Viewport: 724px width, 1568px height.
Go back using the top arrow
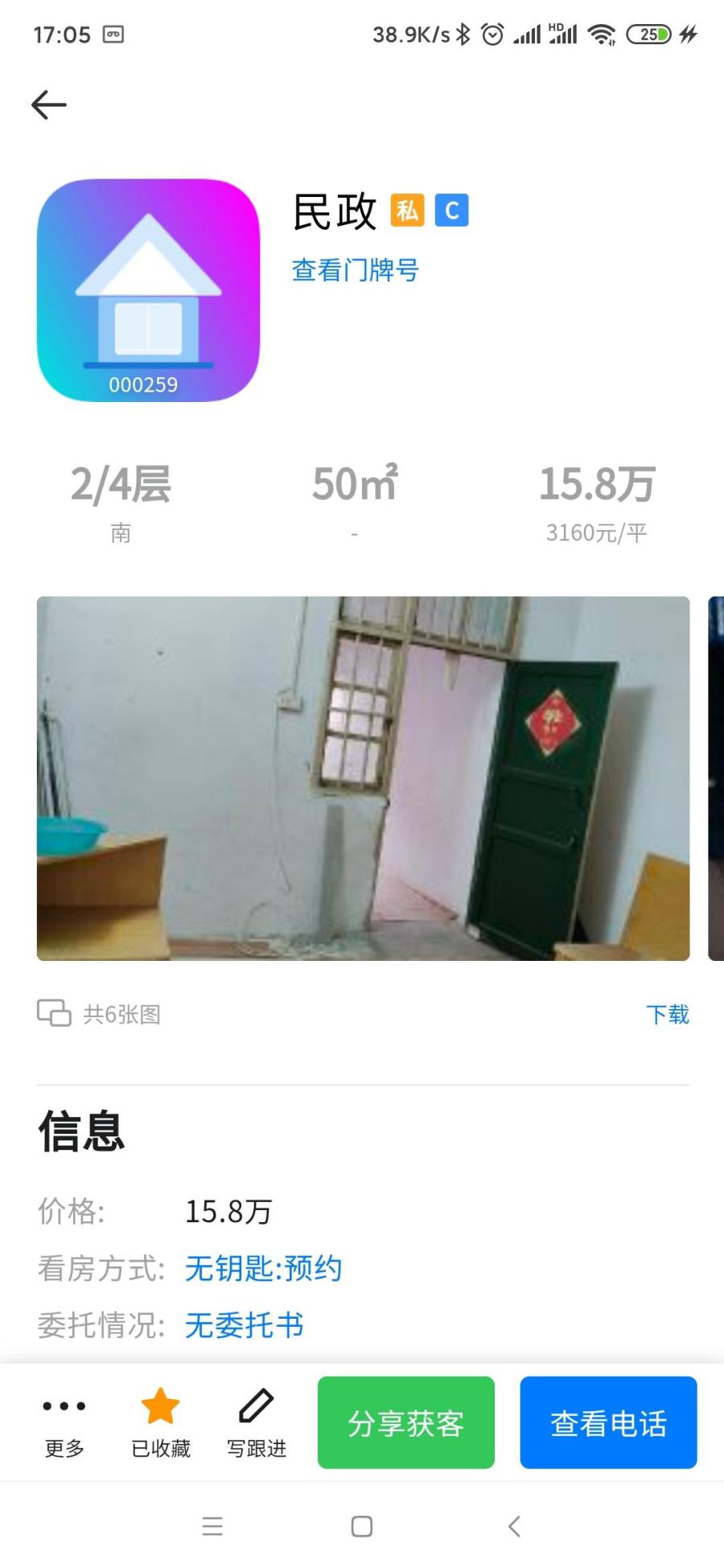[x=49, y=105]
